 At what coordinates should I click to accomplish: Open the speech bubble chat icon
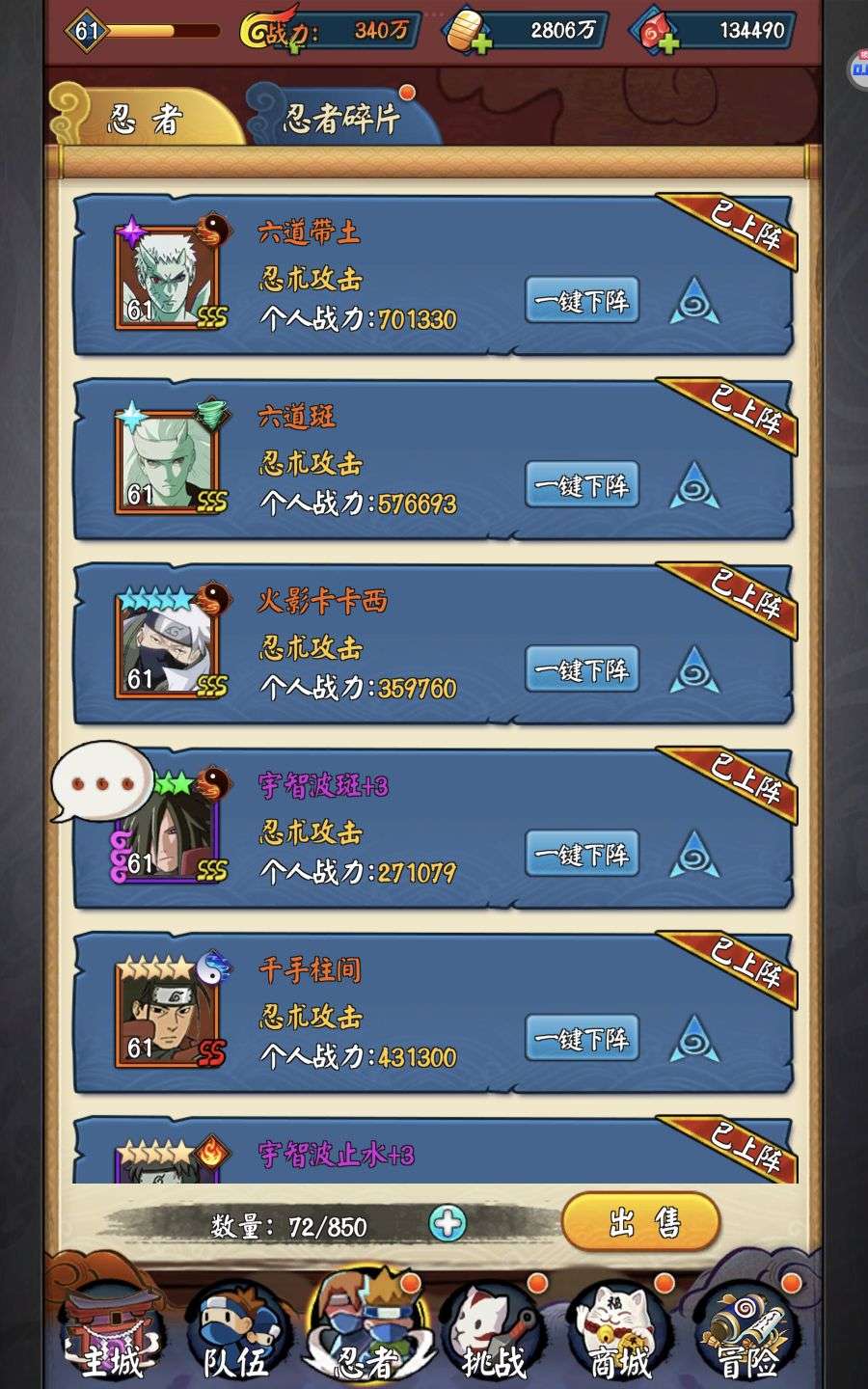coord(101,780)
